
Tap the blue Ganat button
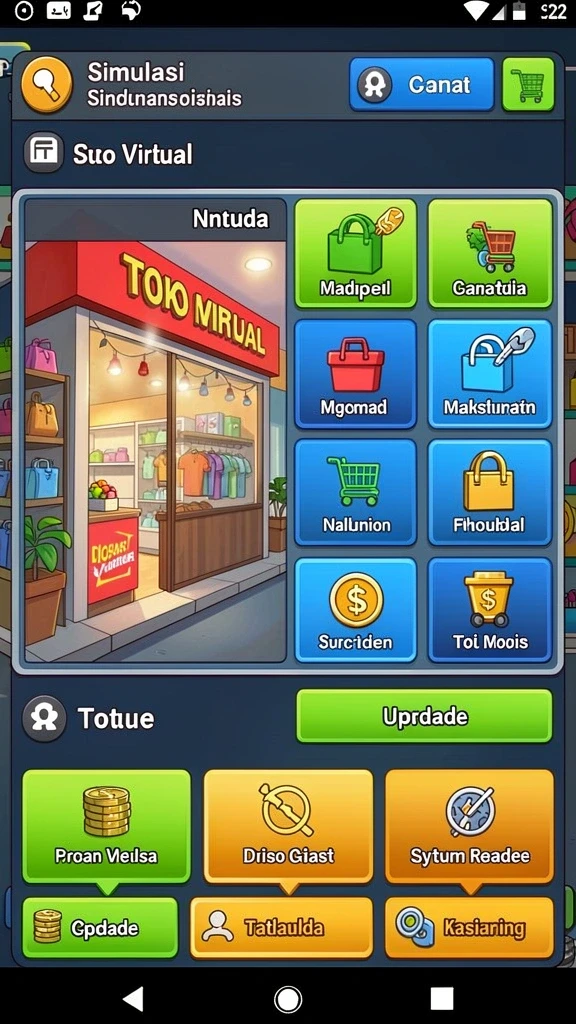pyautogui.click(x=421, y=84)
